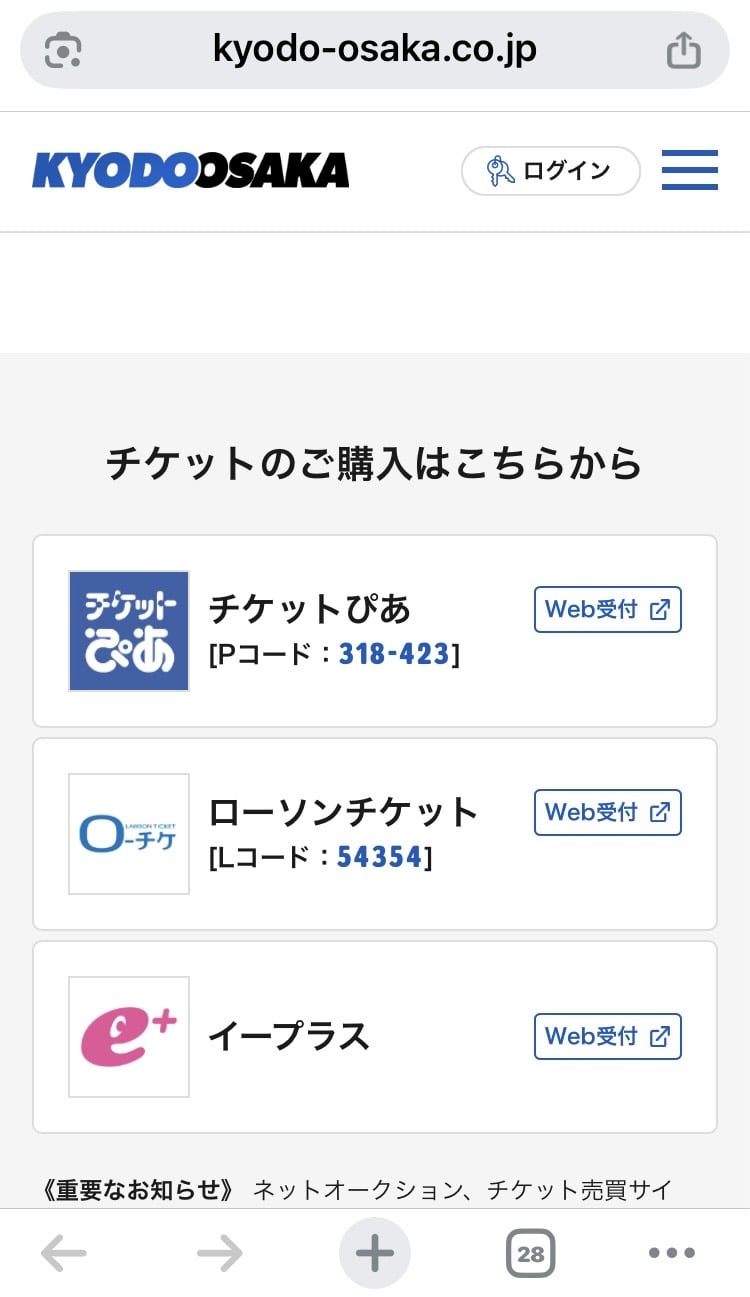
Task: Go to the KYODO OSAKA home page
Action: (190, 171)
